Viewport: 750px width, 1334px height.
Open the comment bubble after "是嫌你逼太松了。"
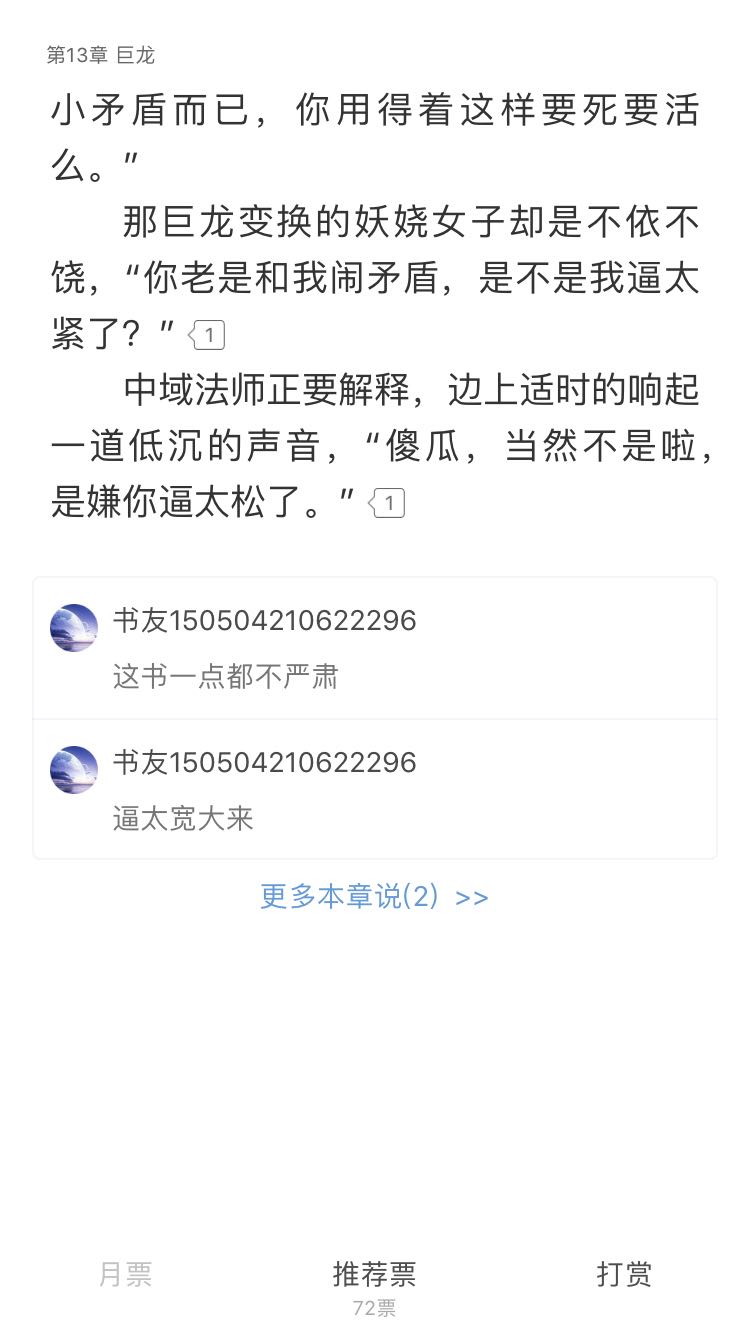[388, 502]
